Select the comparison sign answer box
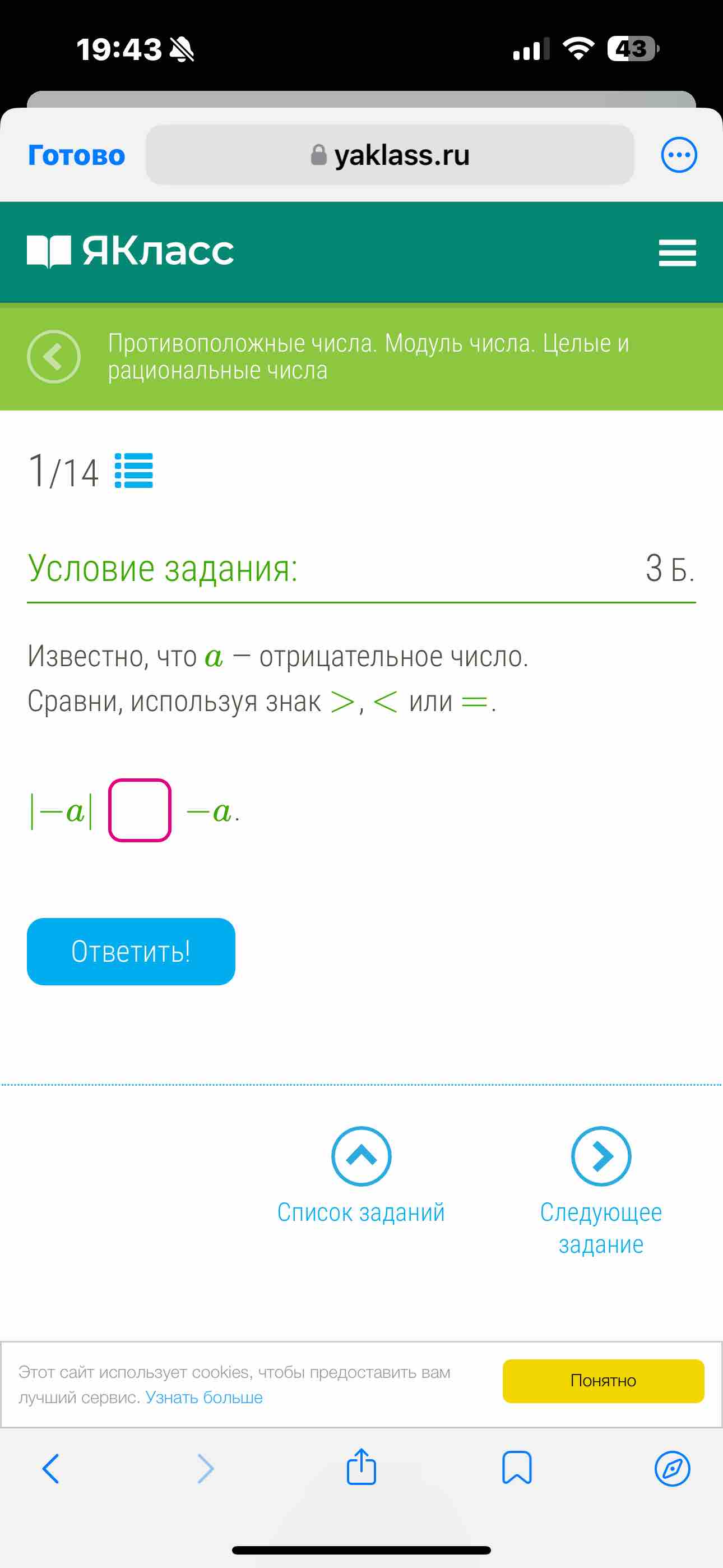723x1568 pixels. 140,810
